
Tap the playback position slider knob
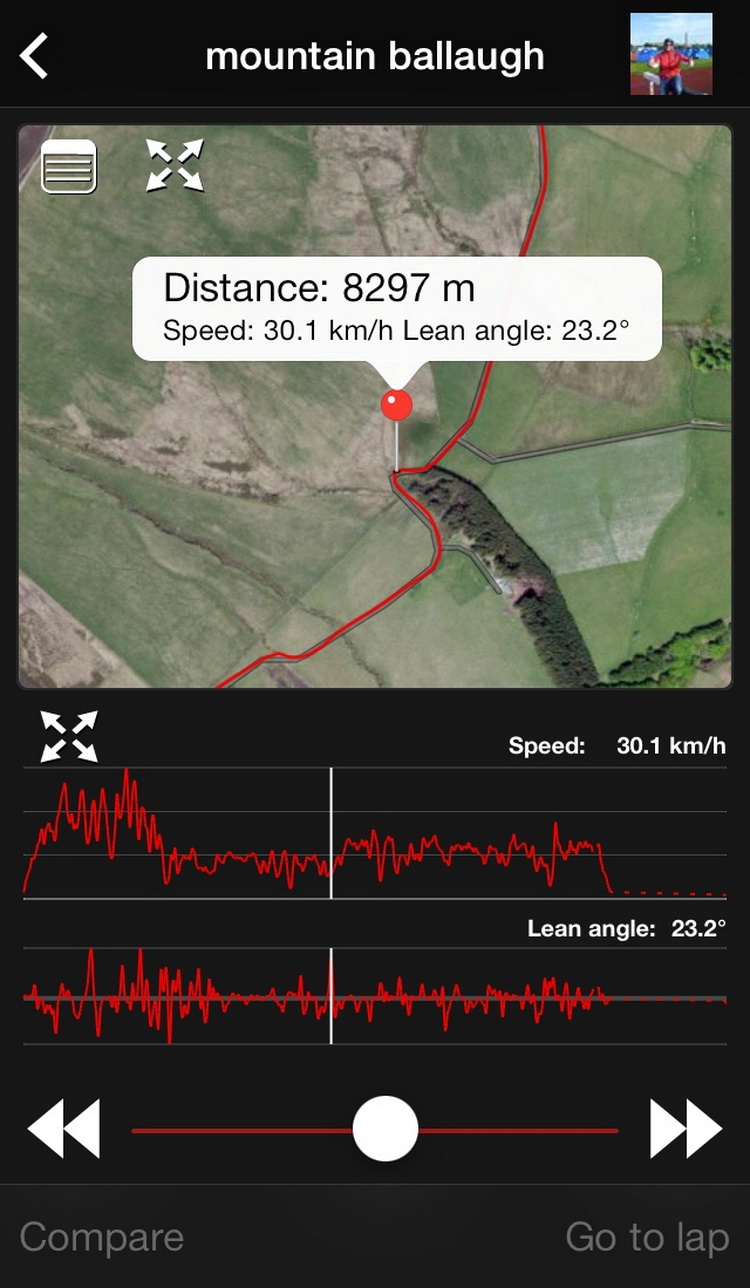tap(385, 1129)
